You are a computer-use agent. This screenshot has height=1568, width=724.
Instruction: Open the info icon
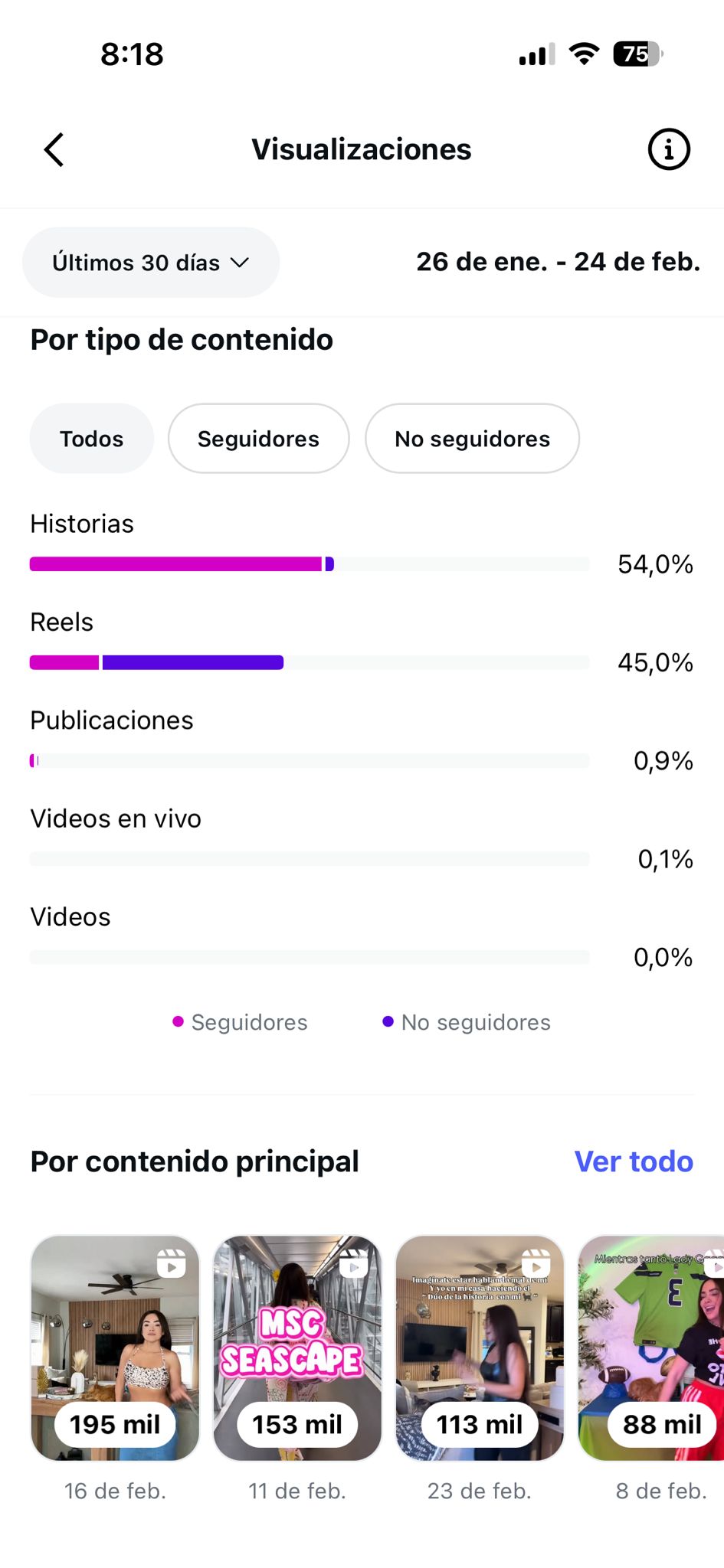pyautogui.click(x=668, y=149)
